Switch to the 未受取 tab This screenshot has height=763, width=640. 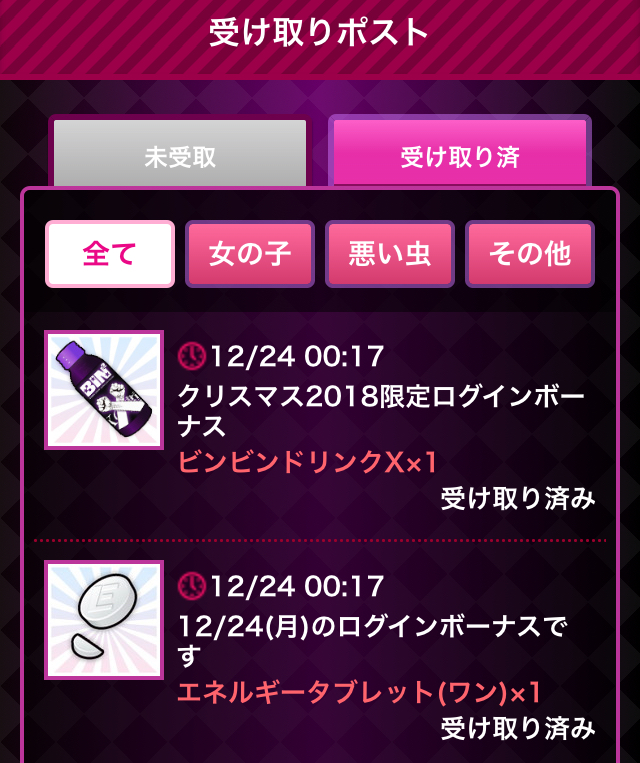[x=180, y=155]
